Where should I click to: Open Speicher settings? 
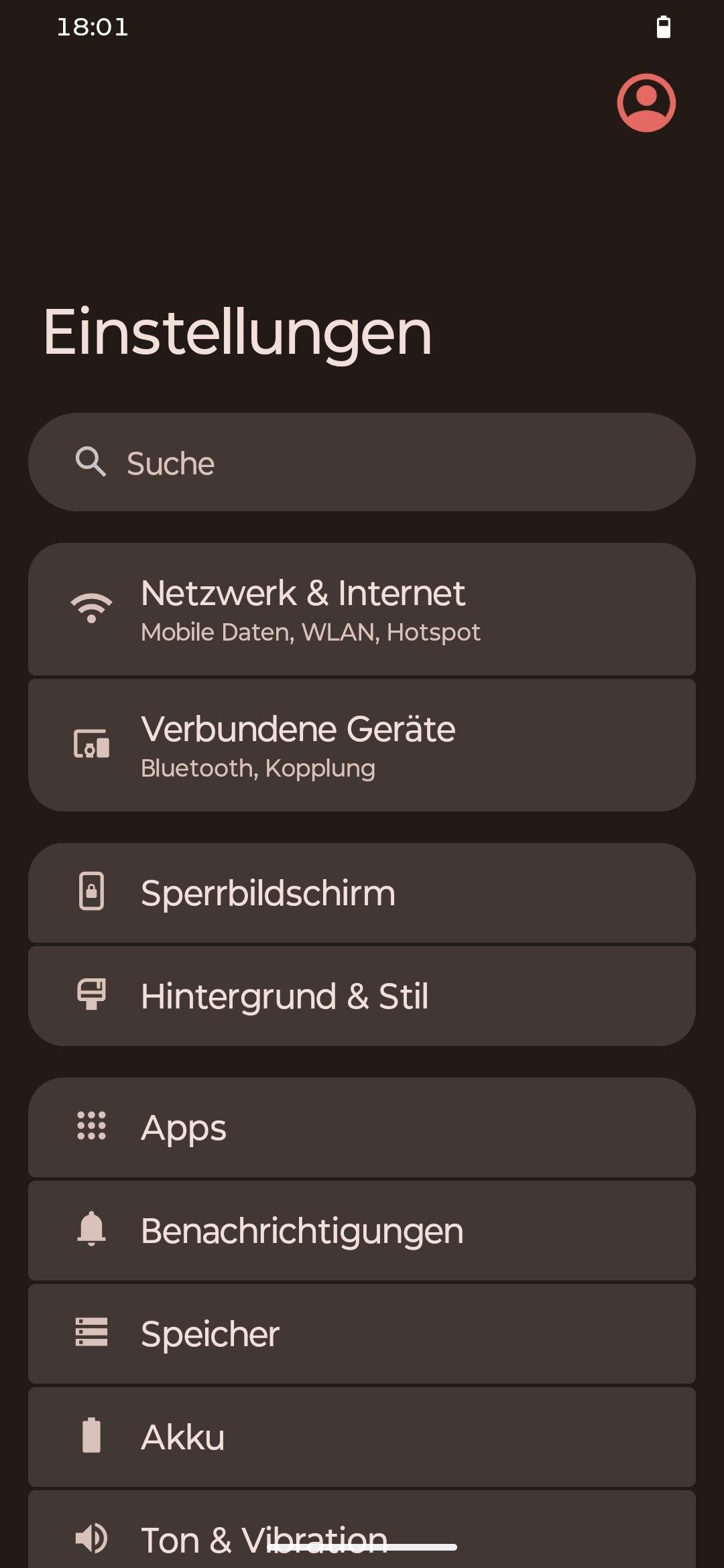click(x=362, y=1333)
